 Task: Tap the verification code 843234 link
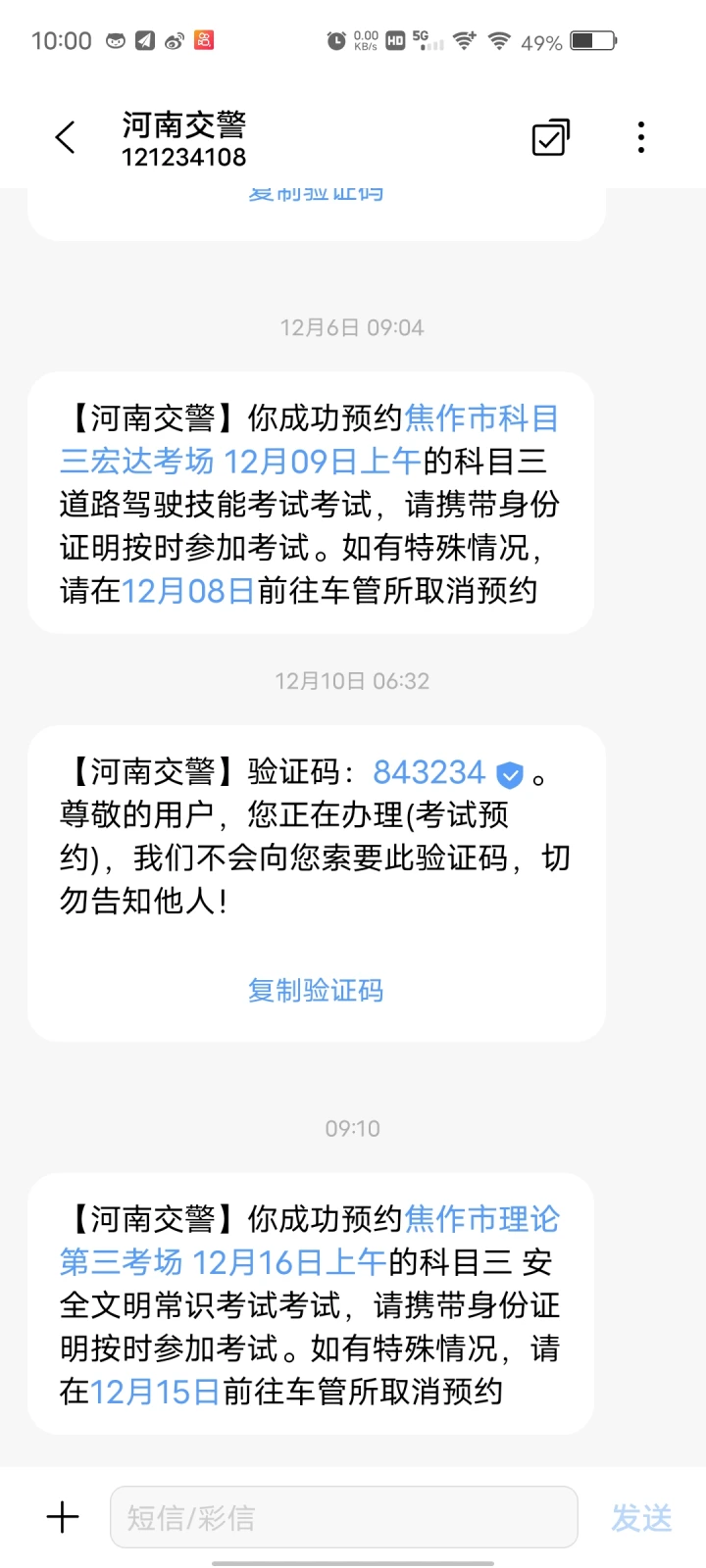click(429, 772)
